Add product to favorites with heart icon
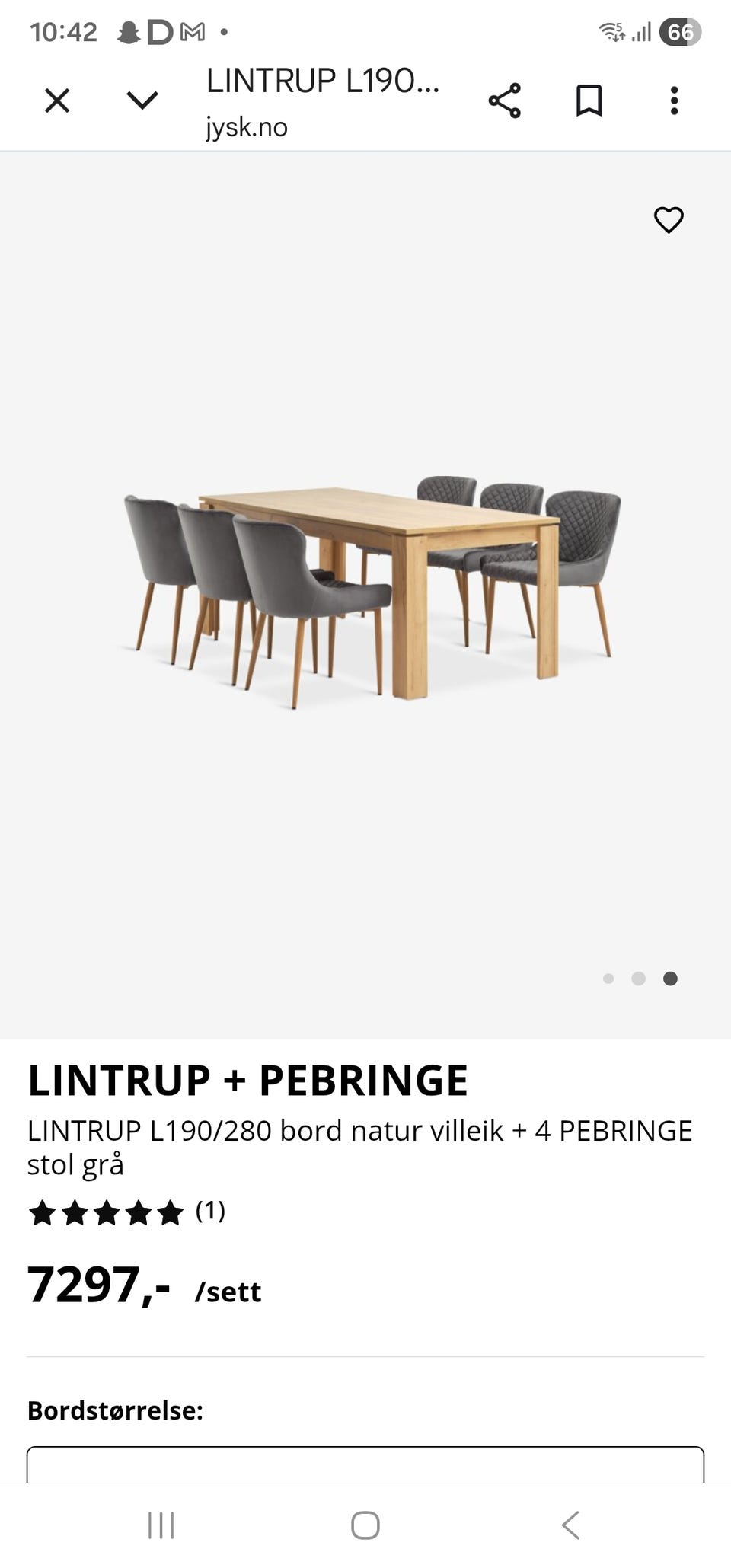Viewport: 731px width, 1568px height. point(668,221)
